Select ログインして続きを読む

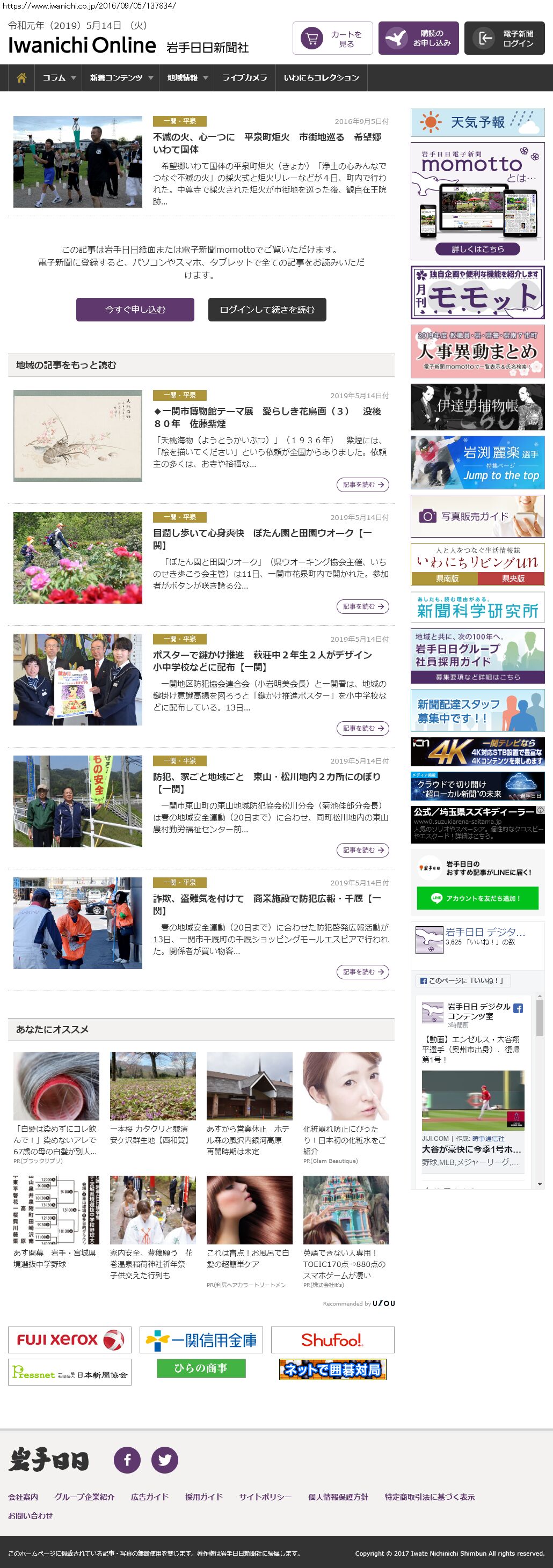(x=267, y=309)
